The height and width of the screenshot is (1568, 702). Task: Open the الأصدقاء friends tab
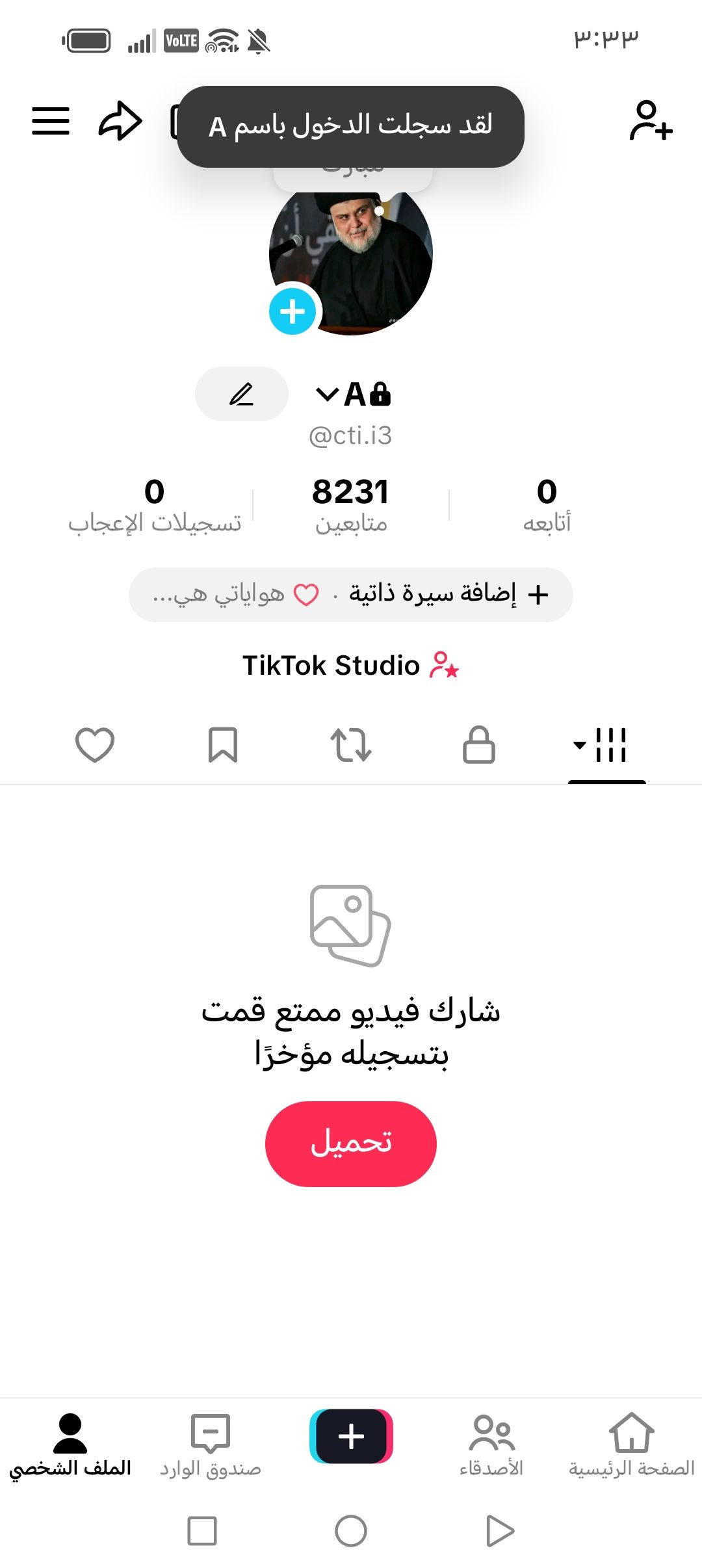[491, 1444]
